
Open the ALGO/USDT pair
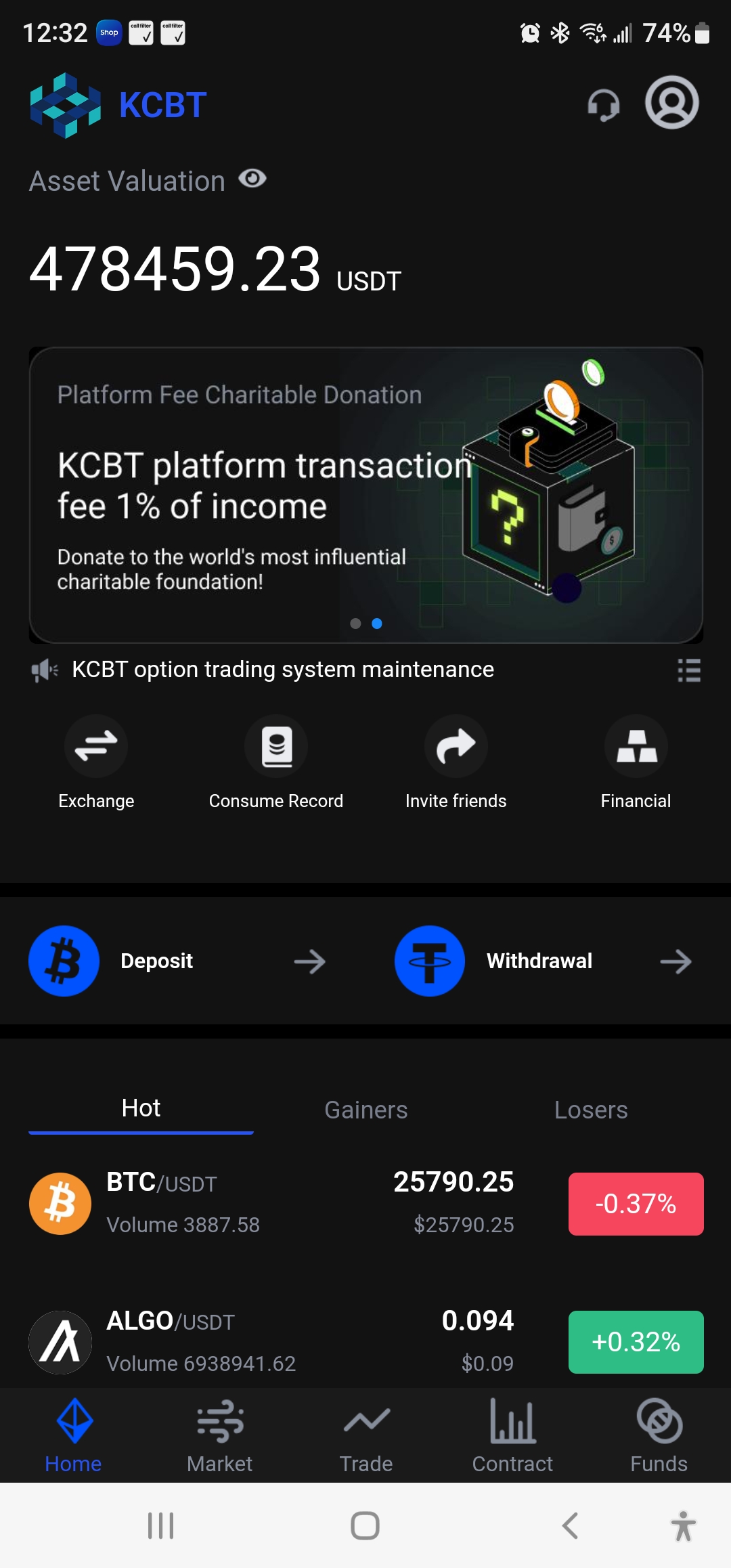271,1342
